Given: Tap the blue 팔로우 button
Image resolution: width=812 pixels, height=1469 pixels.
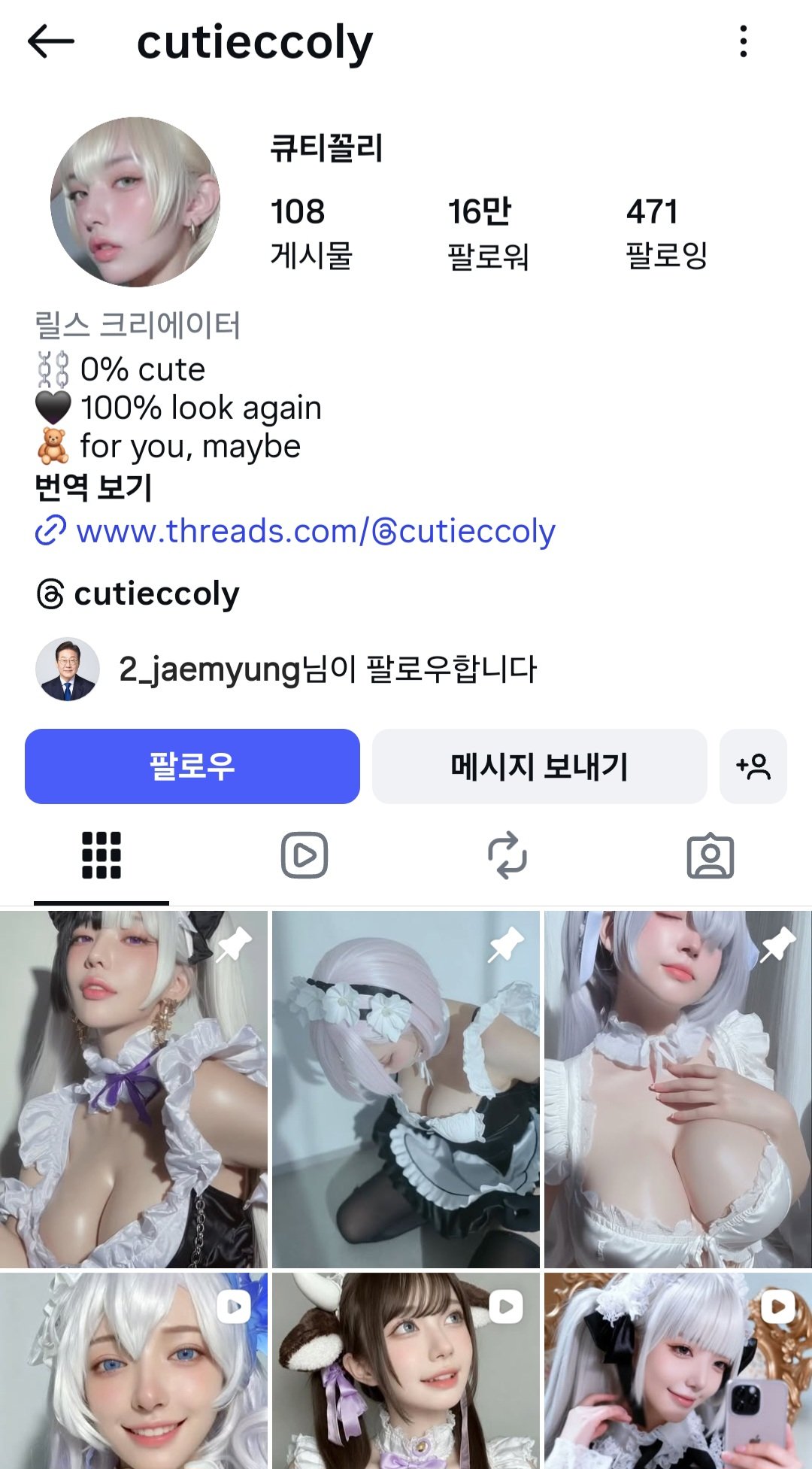Looking at the screenshot, I should tap(192, 766).
